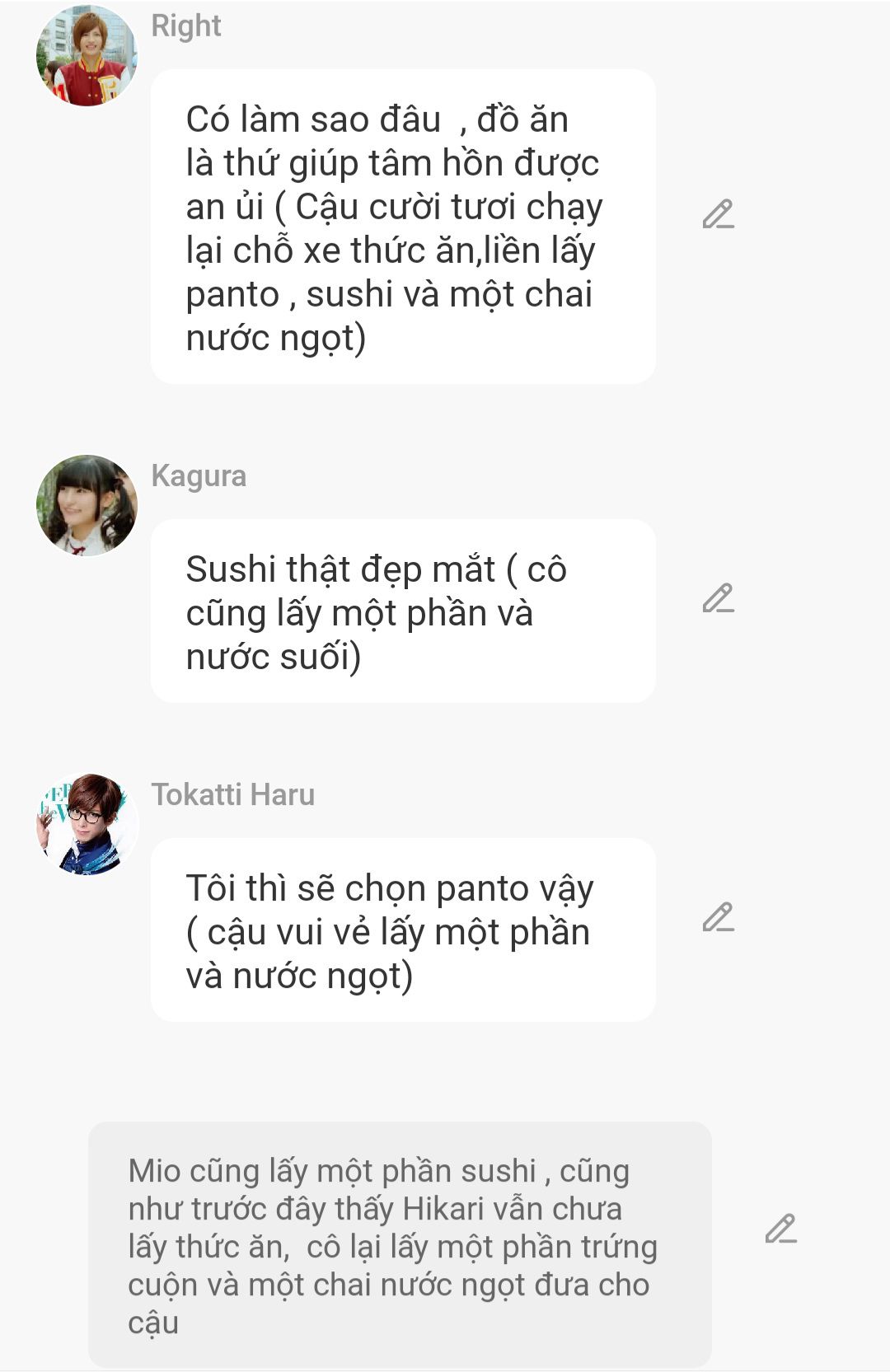890x1372 pixels.
Task: Edit the Mio narration message
Action: (x=780, y=1229)
